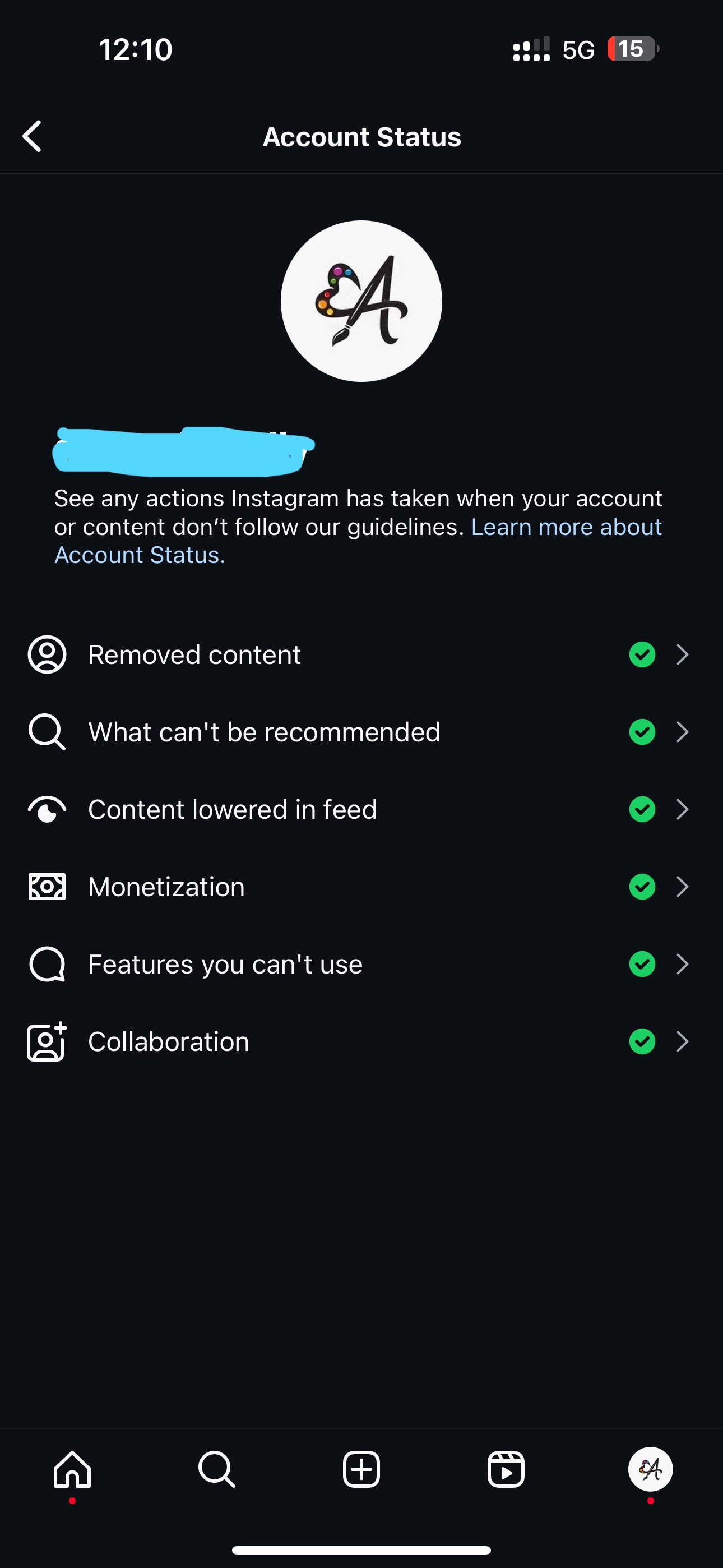Check Monetization status
This screenshot has width=723, height=1568.
(361, 886)
